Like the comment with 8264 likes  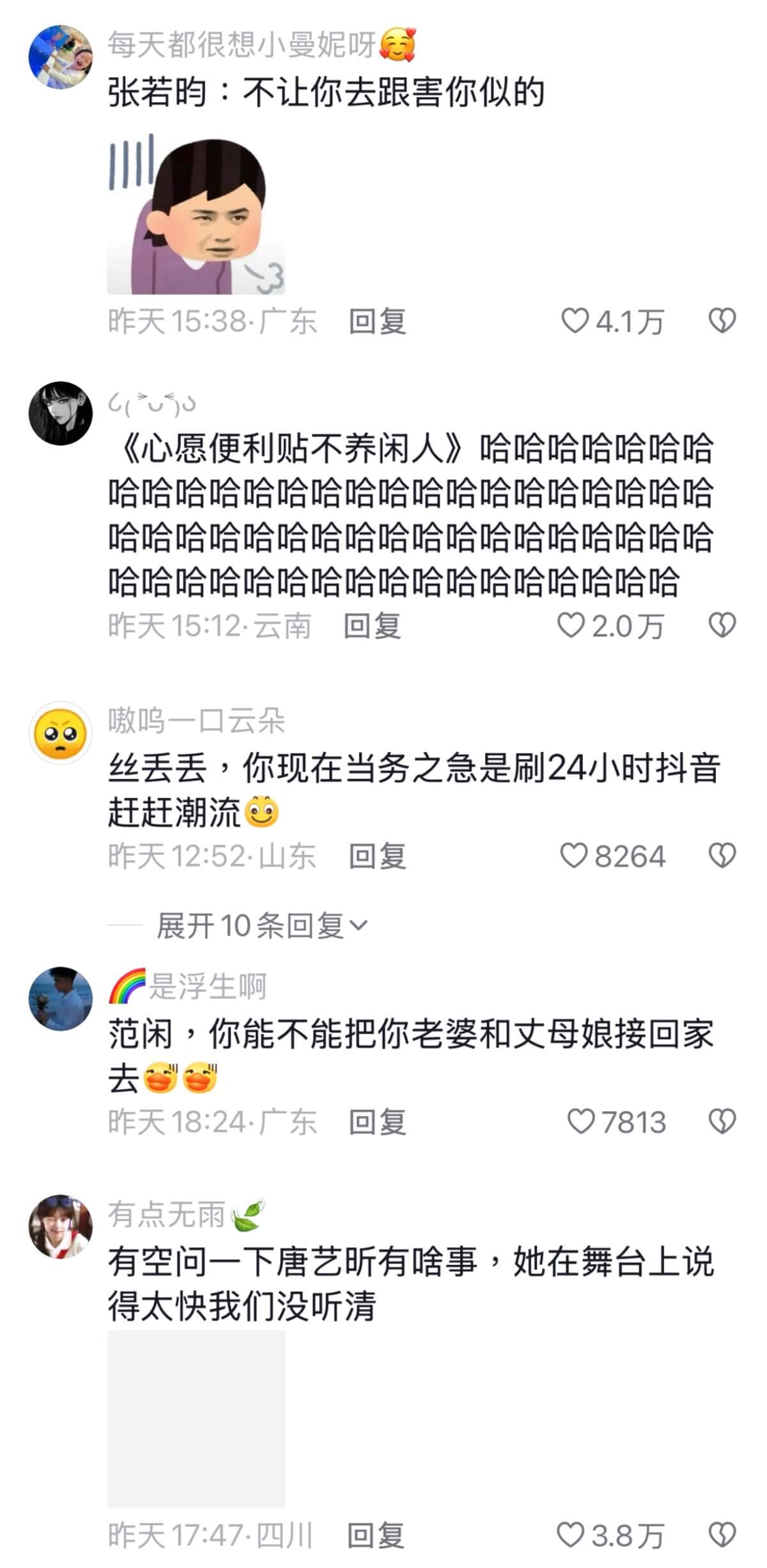click(573, 856)
